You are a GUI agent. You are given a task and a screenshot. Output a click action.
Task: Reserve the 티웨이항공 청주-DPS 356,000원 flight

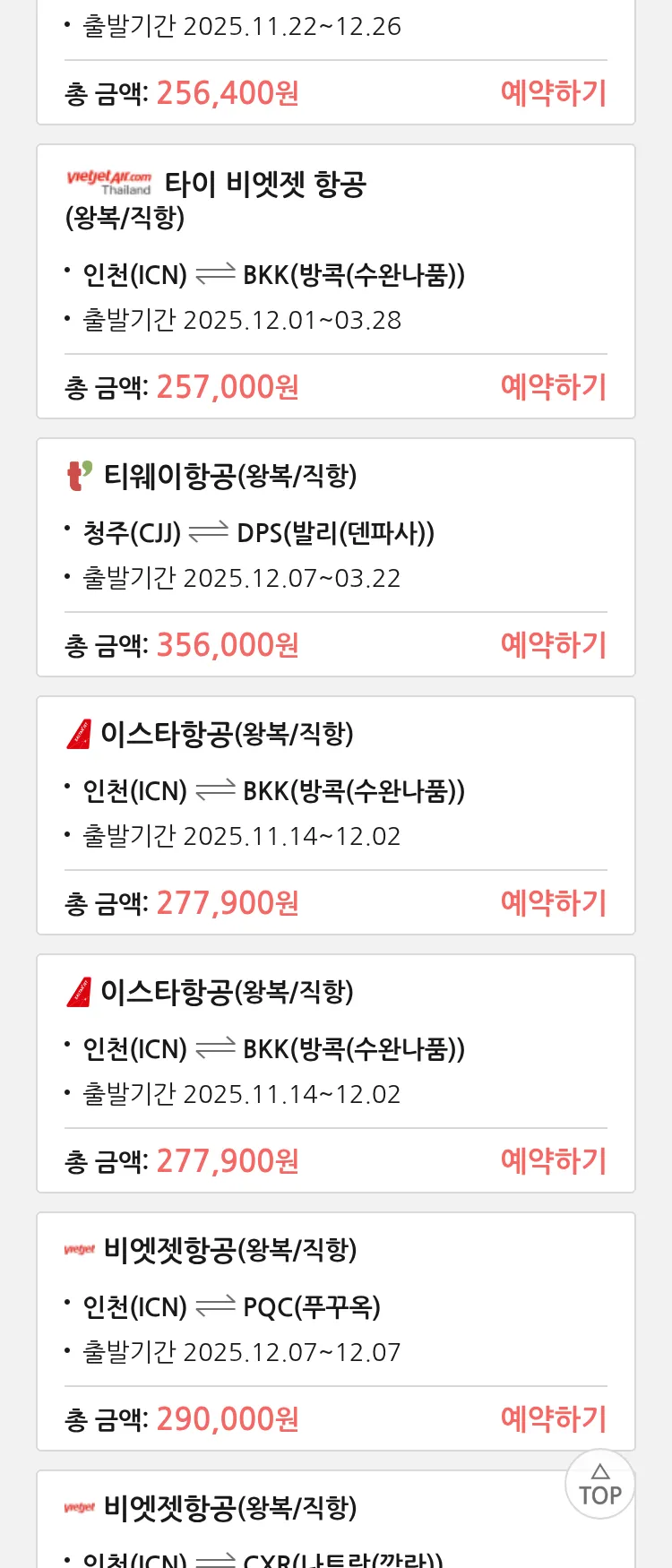(x=553, y=645)
